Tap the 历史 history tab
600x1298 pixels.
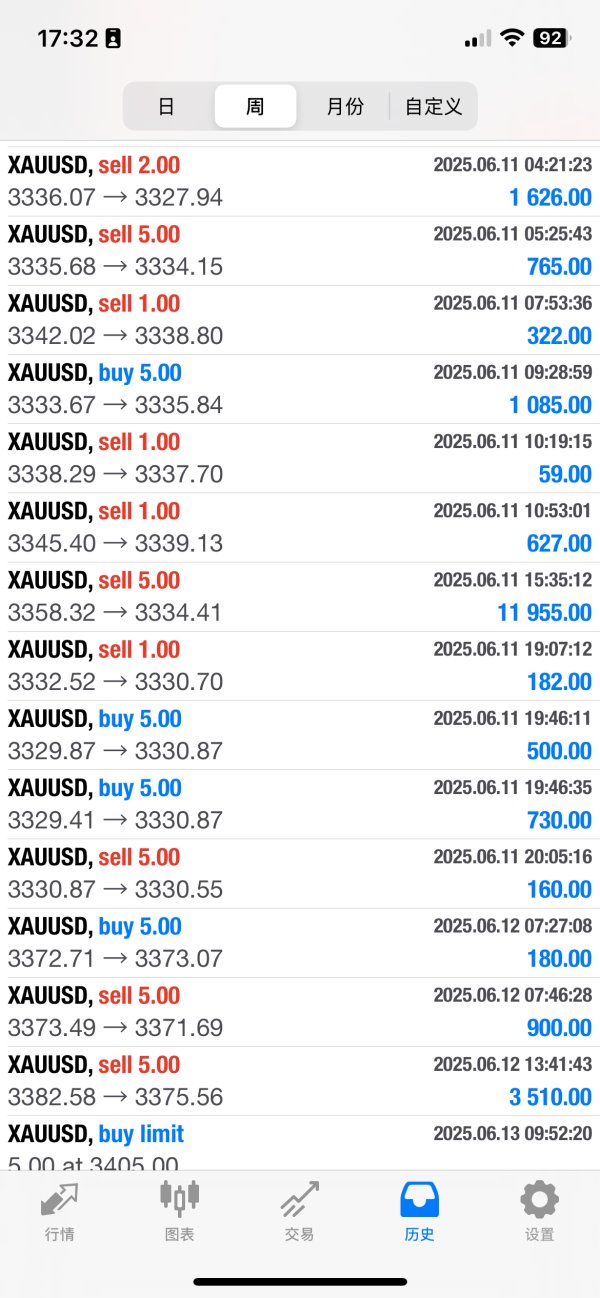click(x=420, y=1211)
